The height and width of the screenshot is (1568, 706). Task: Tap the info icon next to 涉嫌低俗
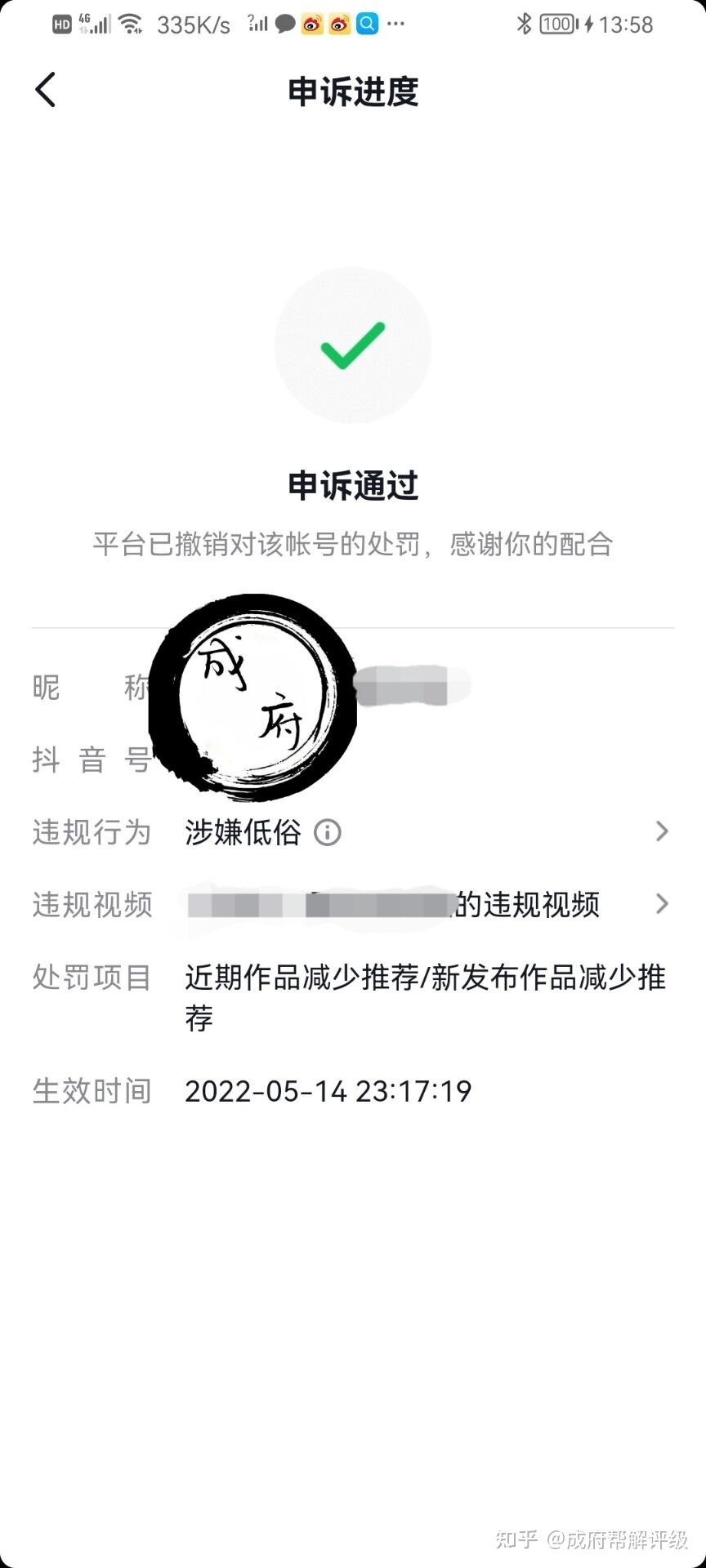coord(327,833)
